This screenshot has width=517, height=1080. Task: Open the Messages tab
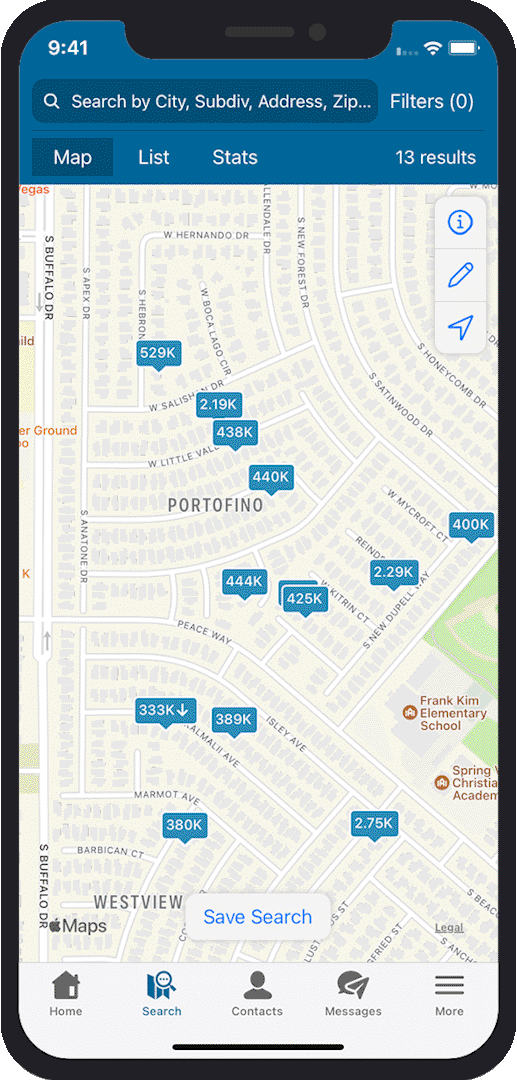tap(353, 994)
